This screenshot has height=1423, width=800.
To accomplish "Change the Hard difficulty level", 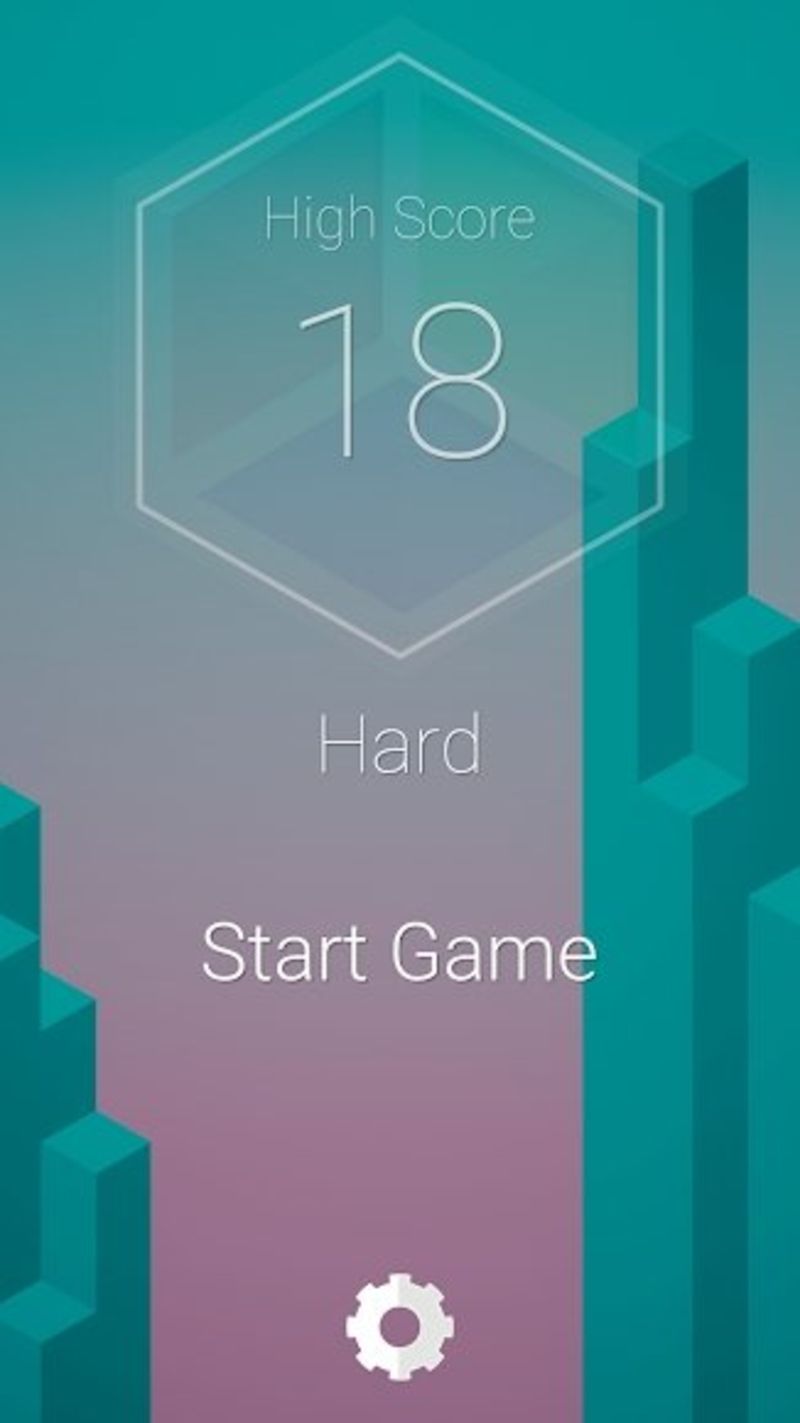I will point(399,745).
